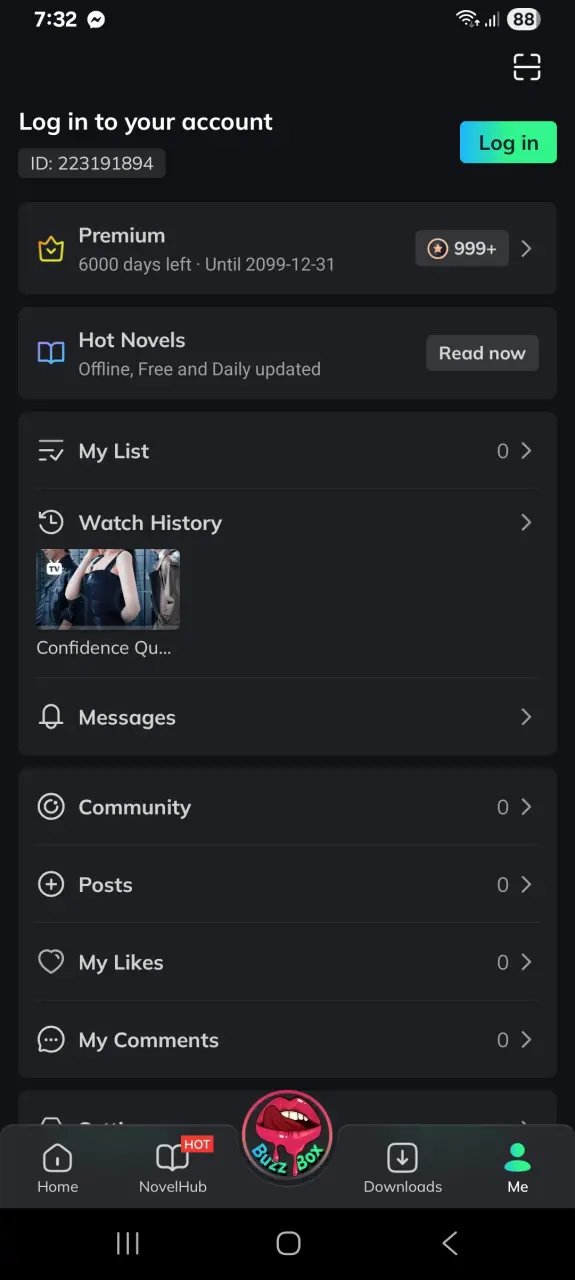Open the Premium membership row
The height and width of the screenshot is (1280, 575).
(287, 249)
